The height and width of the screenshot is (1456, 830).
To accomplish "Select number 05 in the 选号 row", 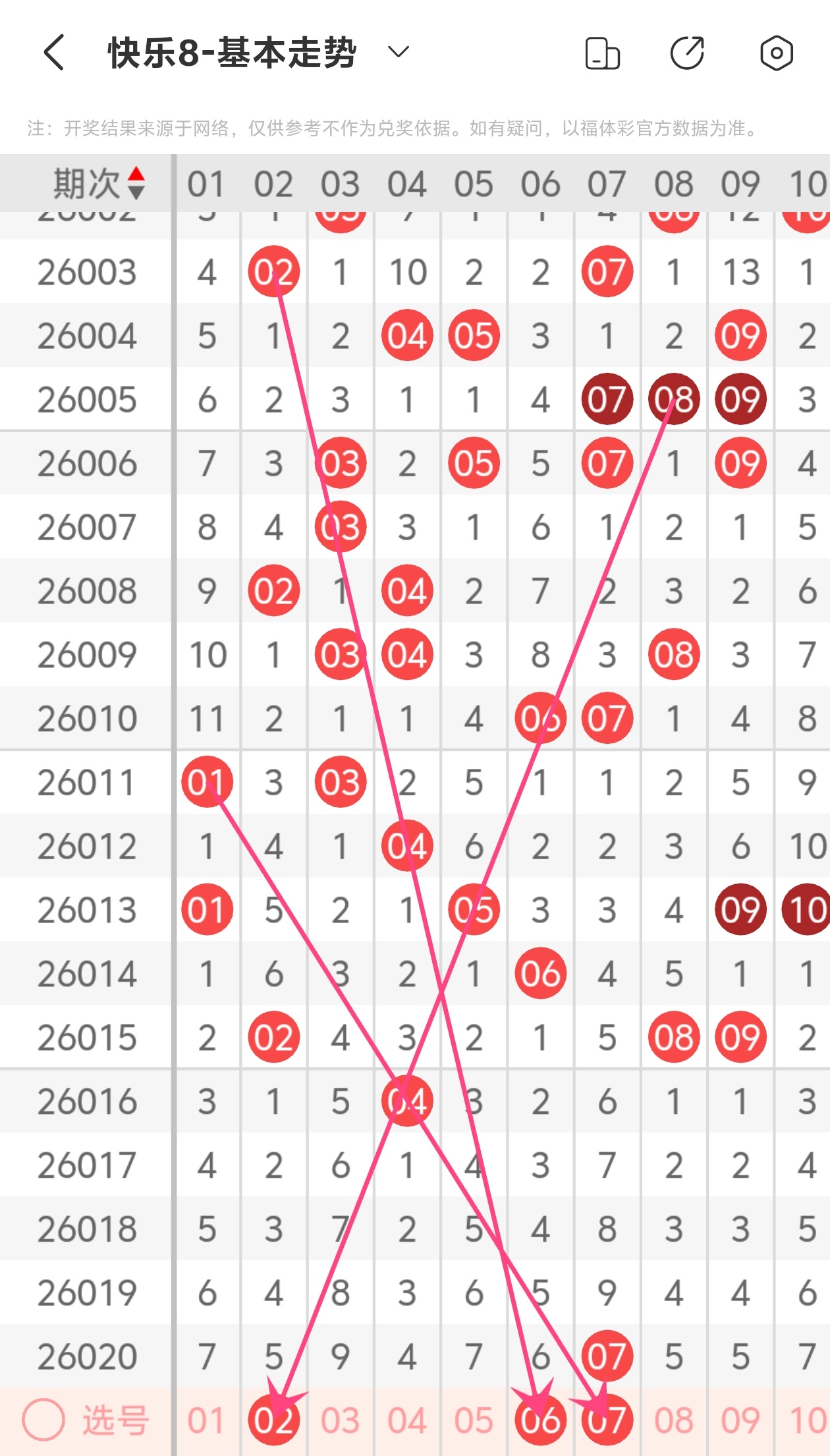I will coord(473,1420).
